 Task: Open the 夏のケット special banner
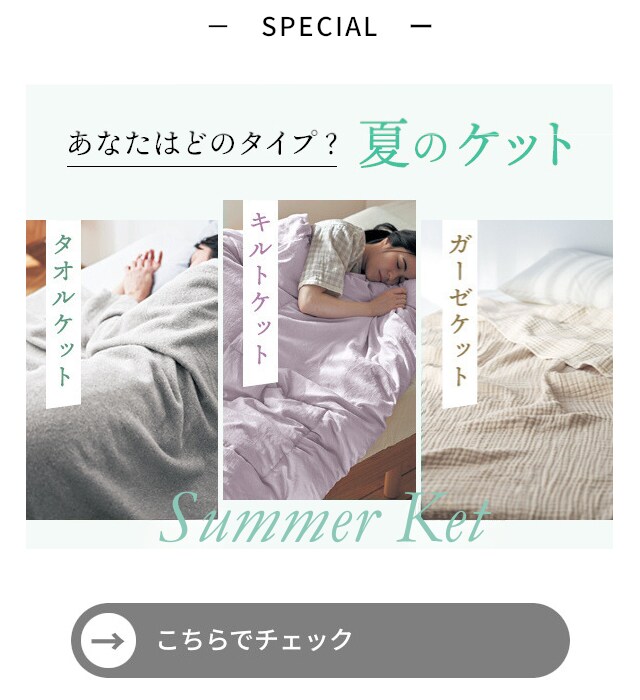(319, 316)
